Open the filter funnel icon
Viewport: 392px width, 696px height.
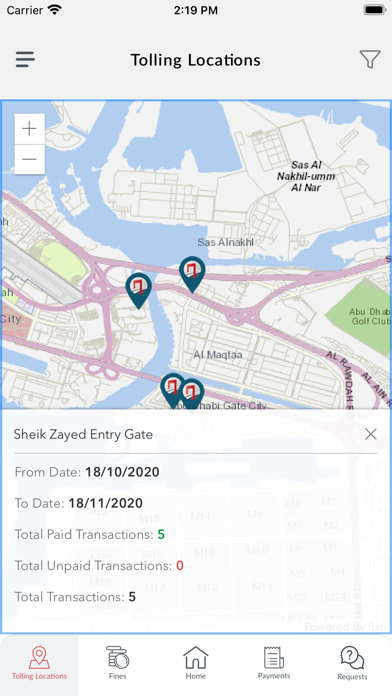370,59
